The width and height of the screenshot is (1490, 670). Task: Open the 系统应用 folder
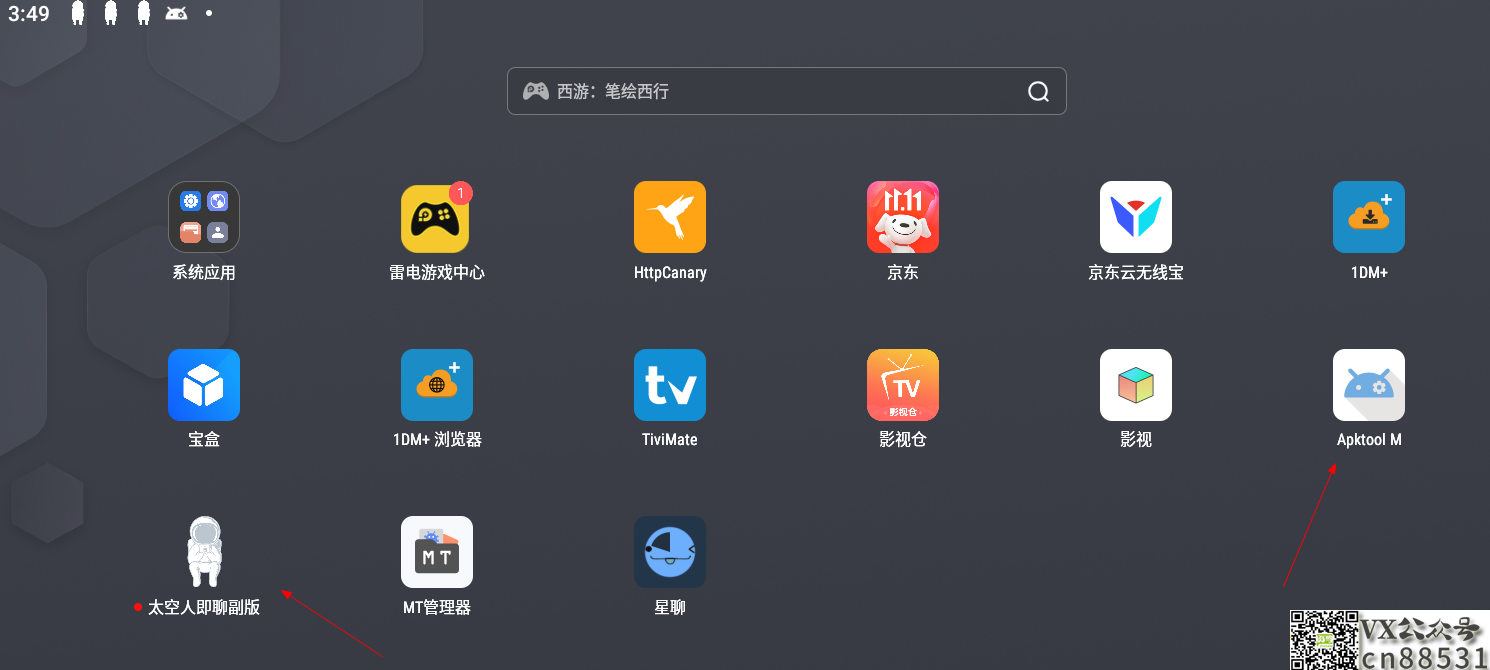tap(204, 217)
